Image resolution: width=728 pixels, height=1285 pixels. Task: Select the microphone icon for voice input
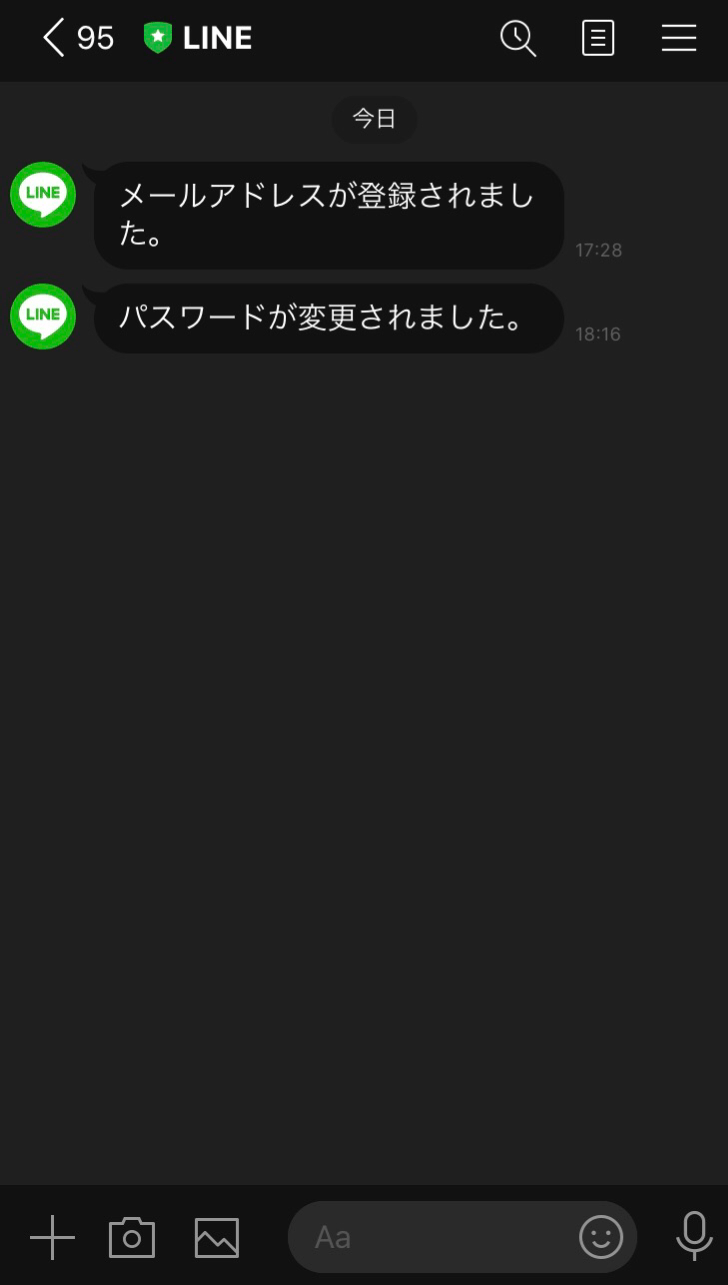pos(693,1237)
